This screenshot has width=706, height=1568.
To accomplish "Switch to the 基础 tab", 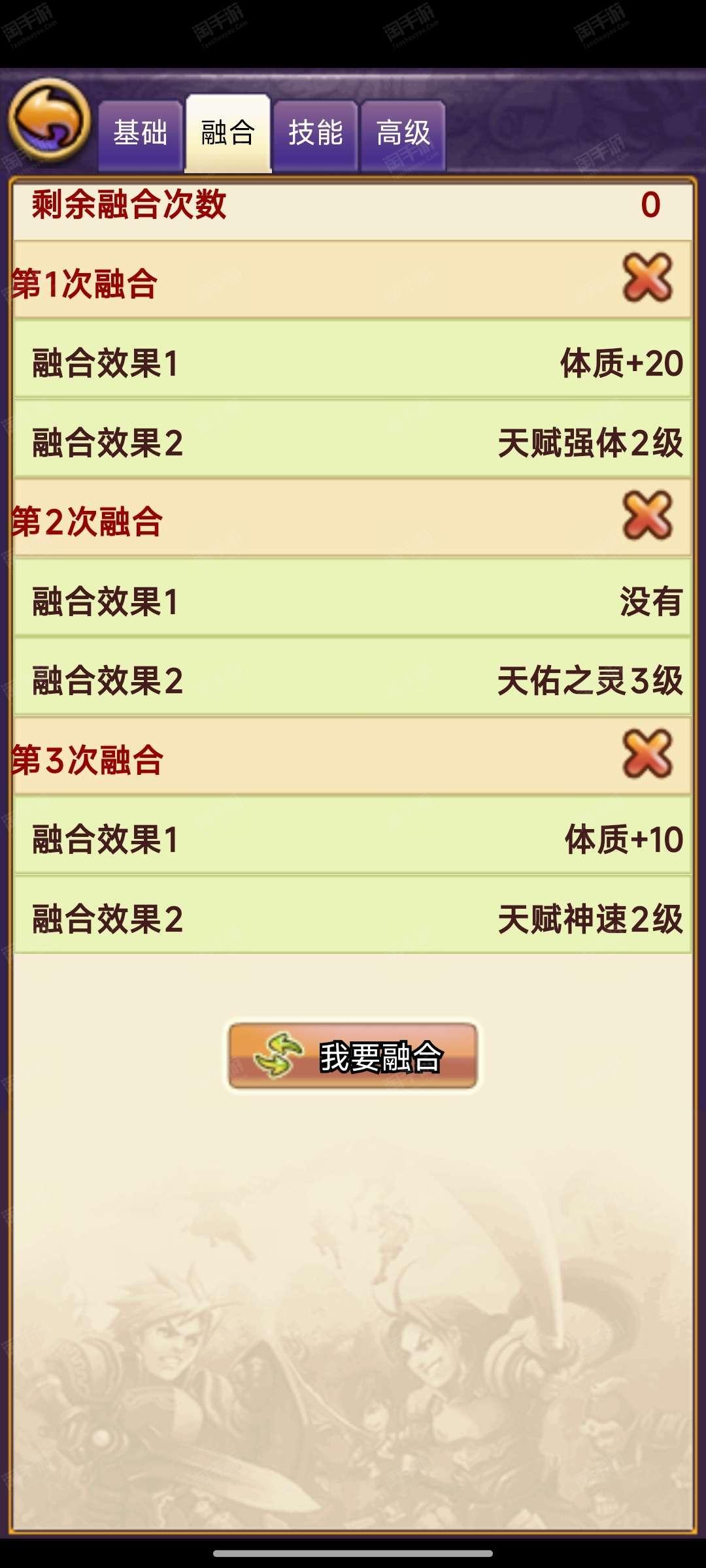I will 140,135.
